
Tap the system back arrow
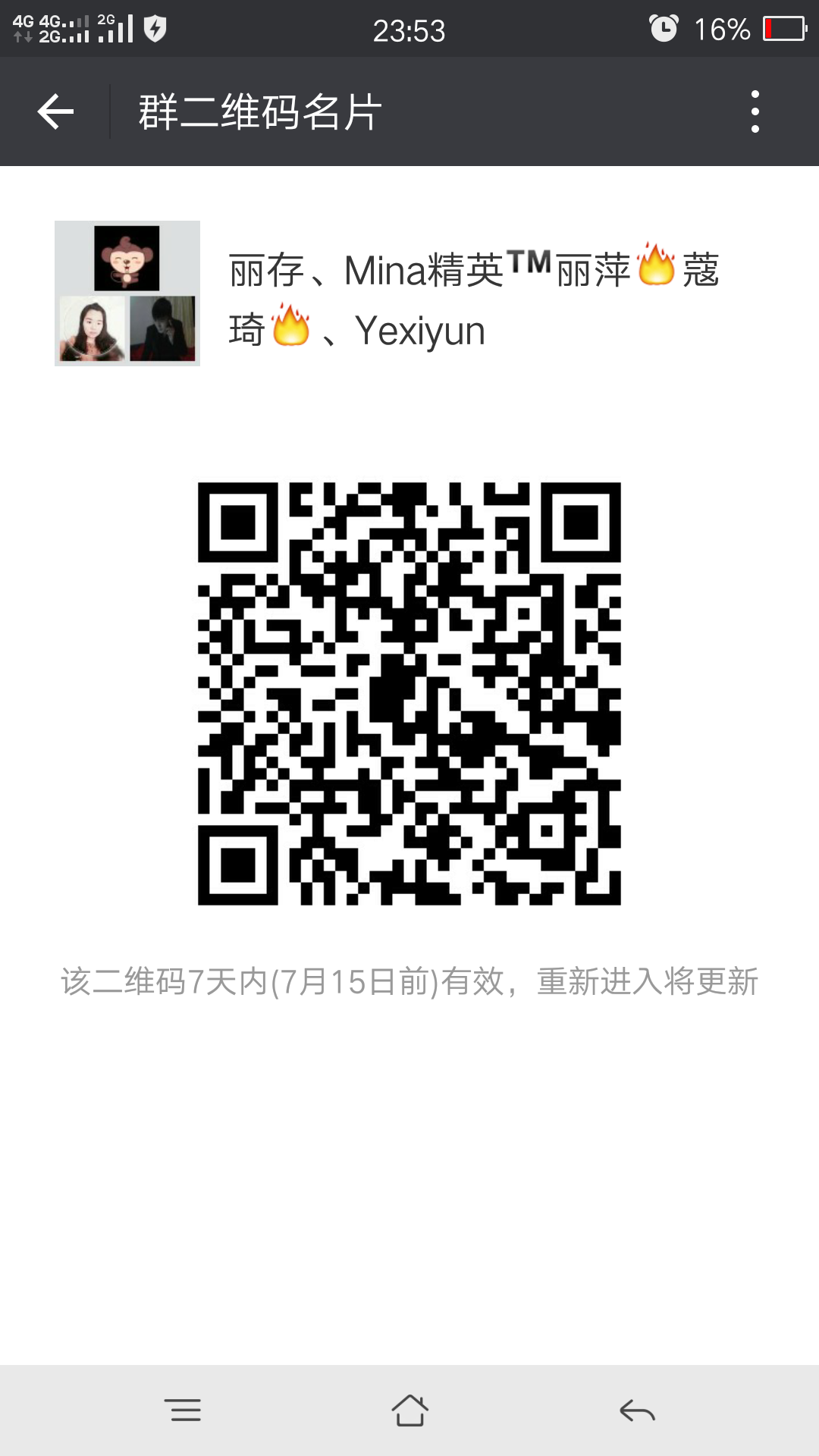637,1410
